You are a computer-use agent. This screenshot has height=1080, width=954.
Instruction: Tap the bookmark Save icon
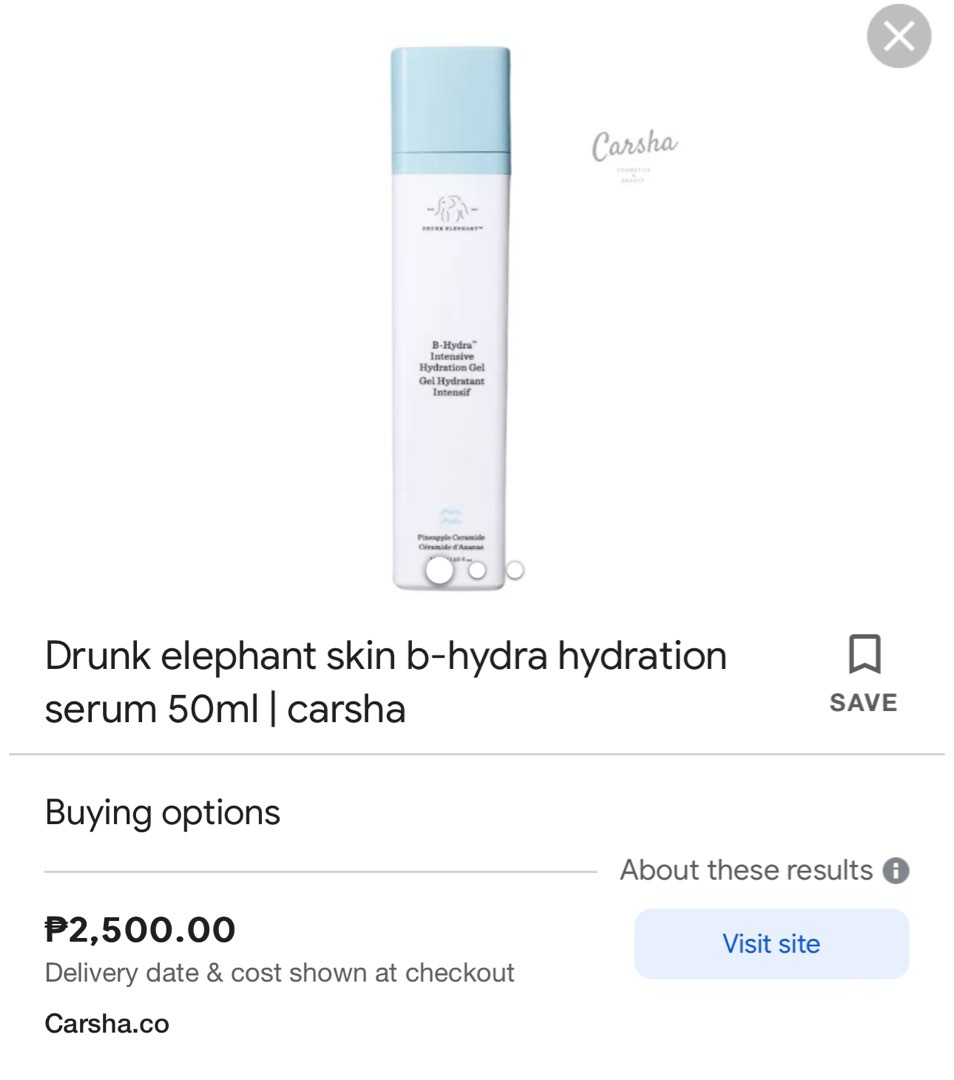862,653
